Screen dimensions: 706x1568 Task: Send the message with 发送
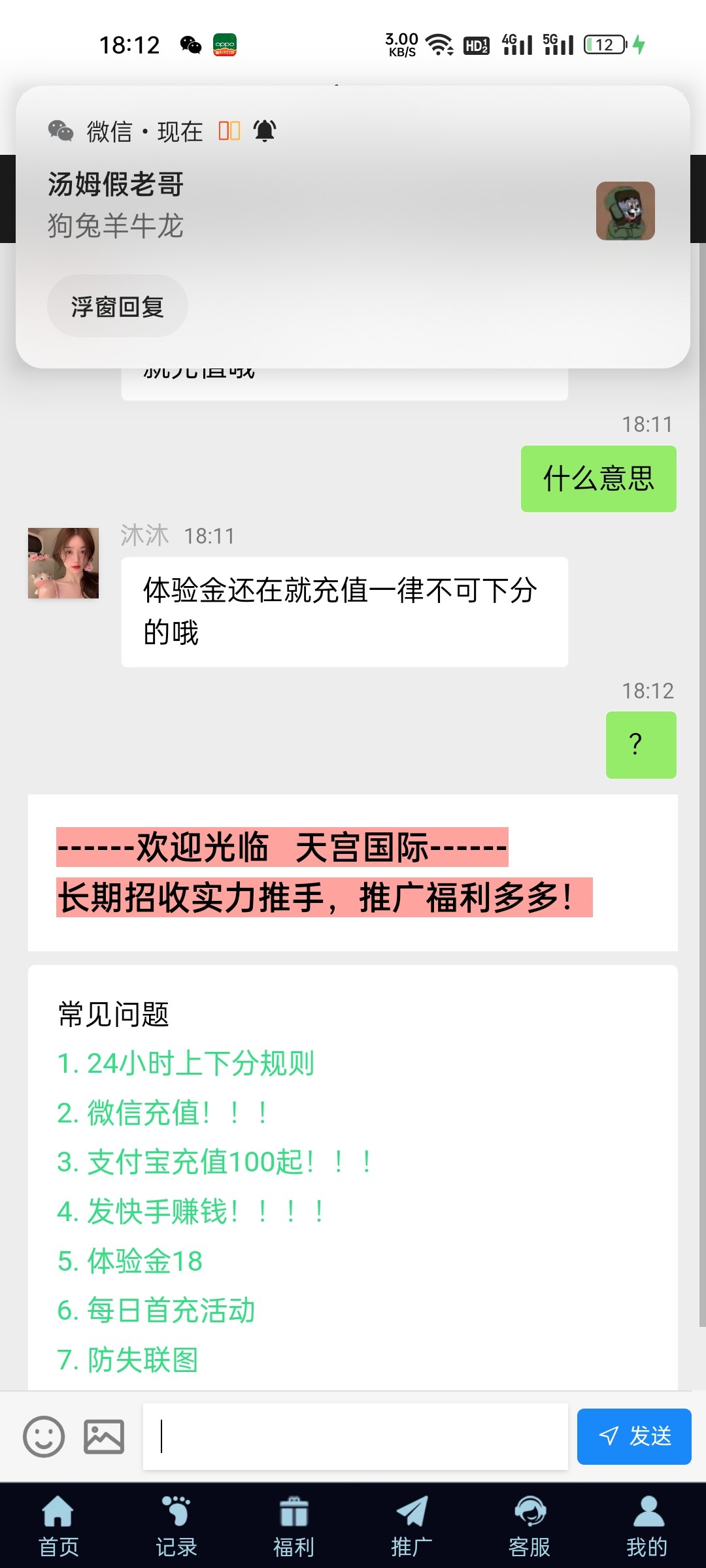[x=634, y=1437]
